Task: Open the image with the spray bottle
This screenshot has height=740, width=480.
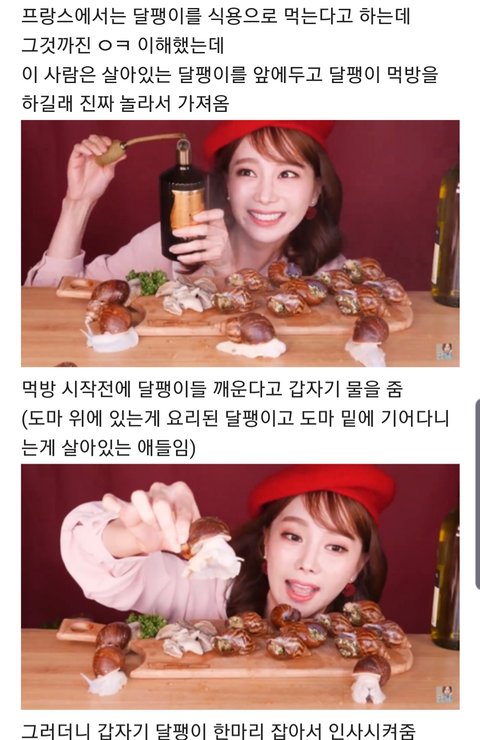Action: click(x=240, y=244)
